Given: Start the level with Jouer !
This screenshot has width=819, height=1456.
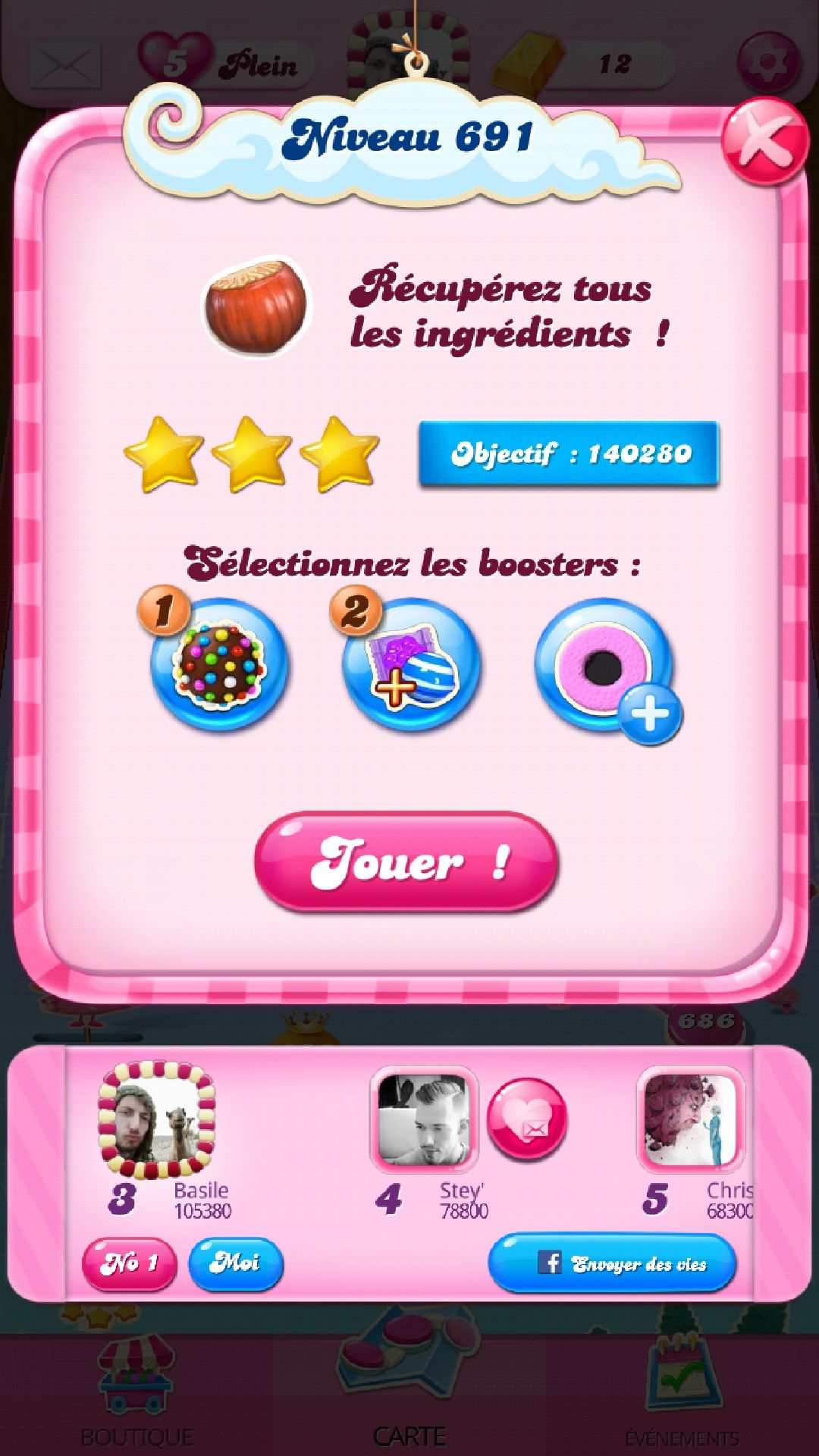Looking at the screenshot, I should 407,861.
